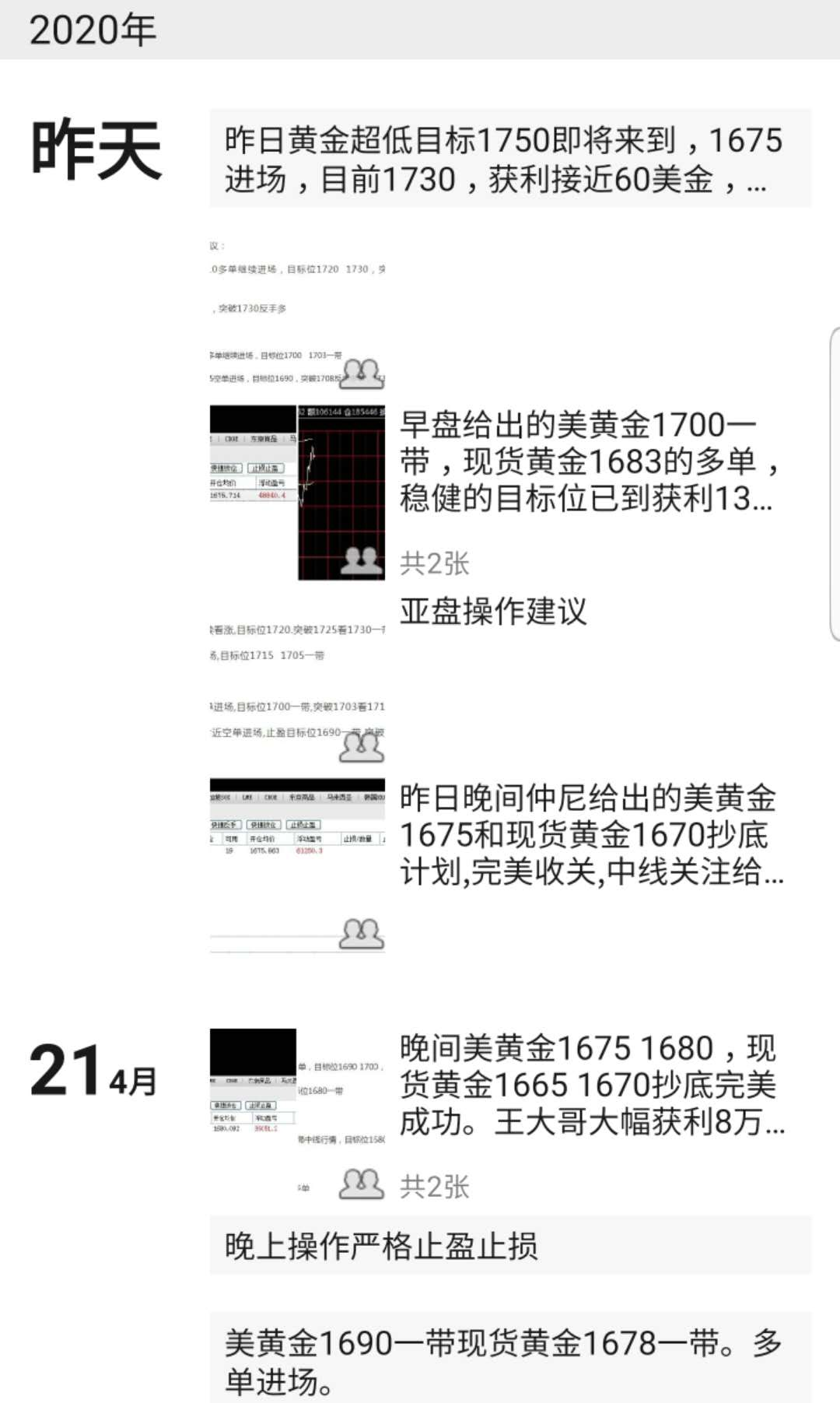This screenshot has width=840, height=1403.
Task: Open post about gold target 1750
Action: click(x=509, y=159)
